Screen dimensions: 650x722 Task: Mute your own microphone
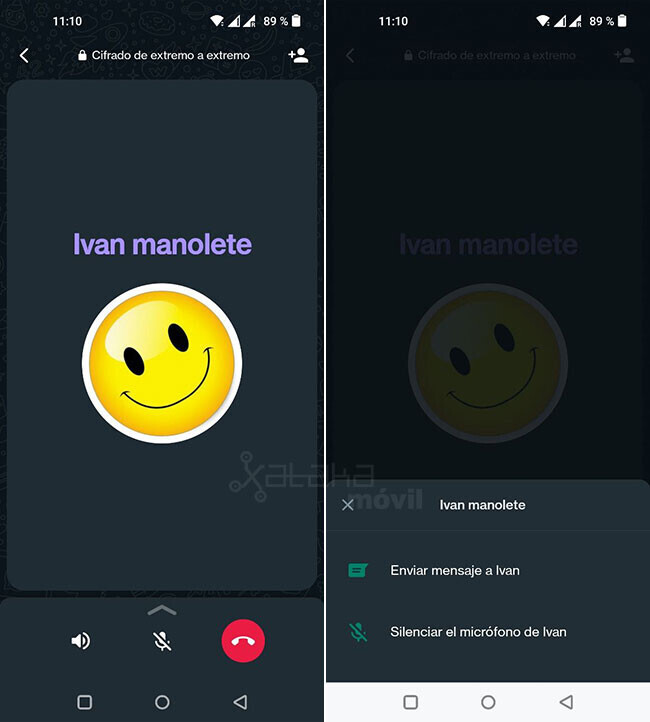coord(162,641)
